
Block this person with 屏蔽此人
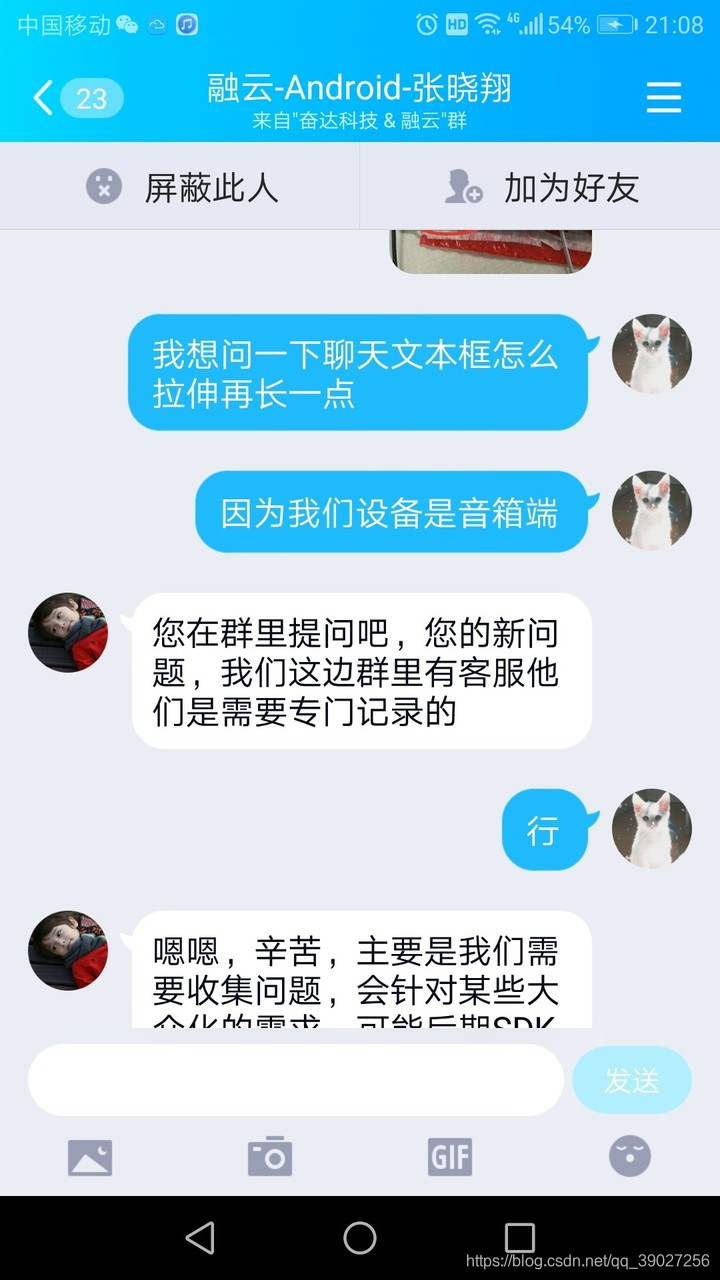[x=180, y=187]
